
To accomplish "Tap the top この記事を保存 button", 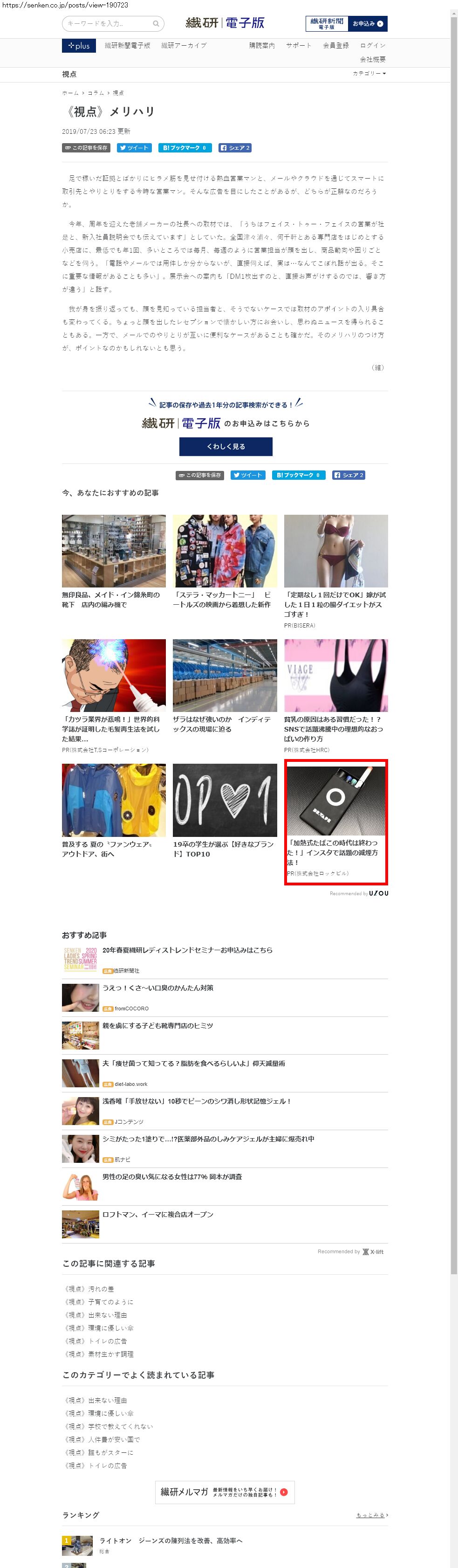I will (86, 148).
